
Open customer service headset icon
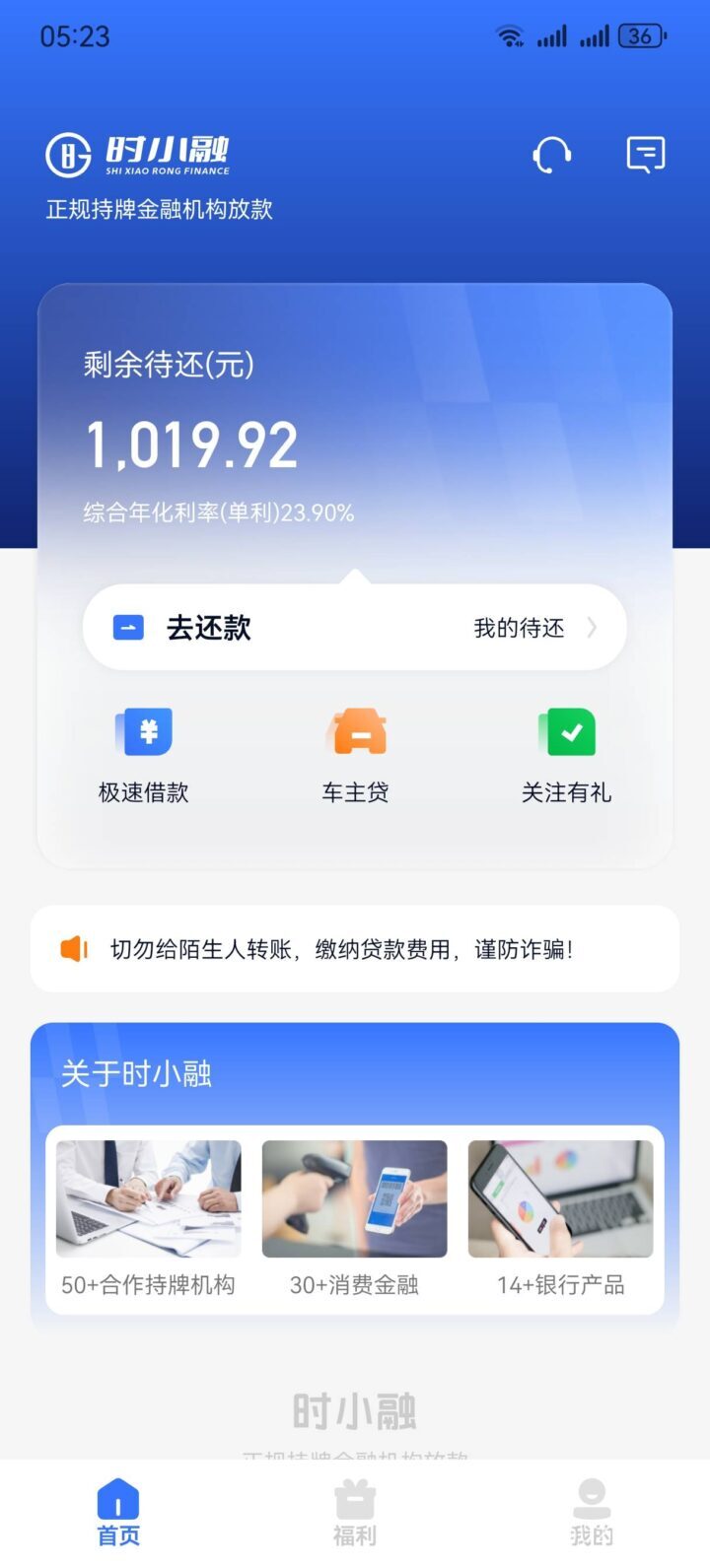(x=551, y=156)
